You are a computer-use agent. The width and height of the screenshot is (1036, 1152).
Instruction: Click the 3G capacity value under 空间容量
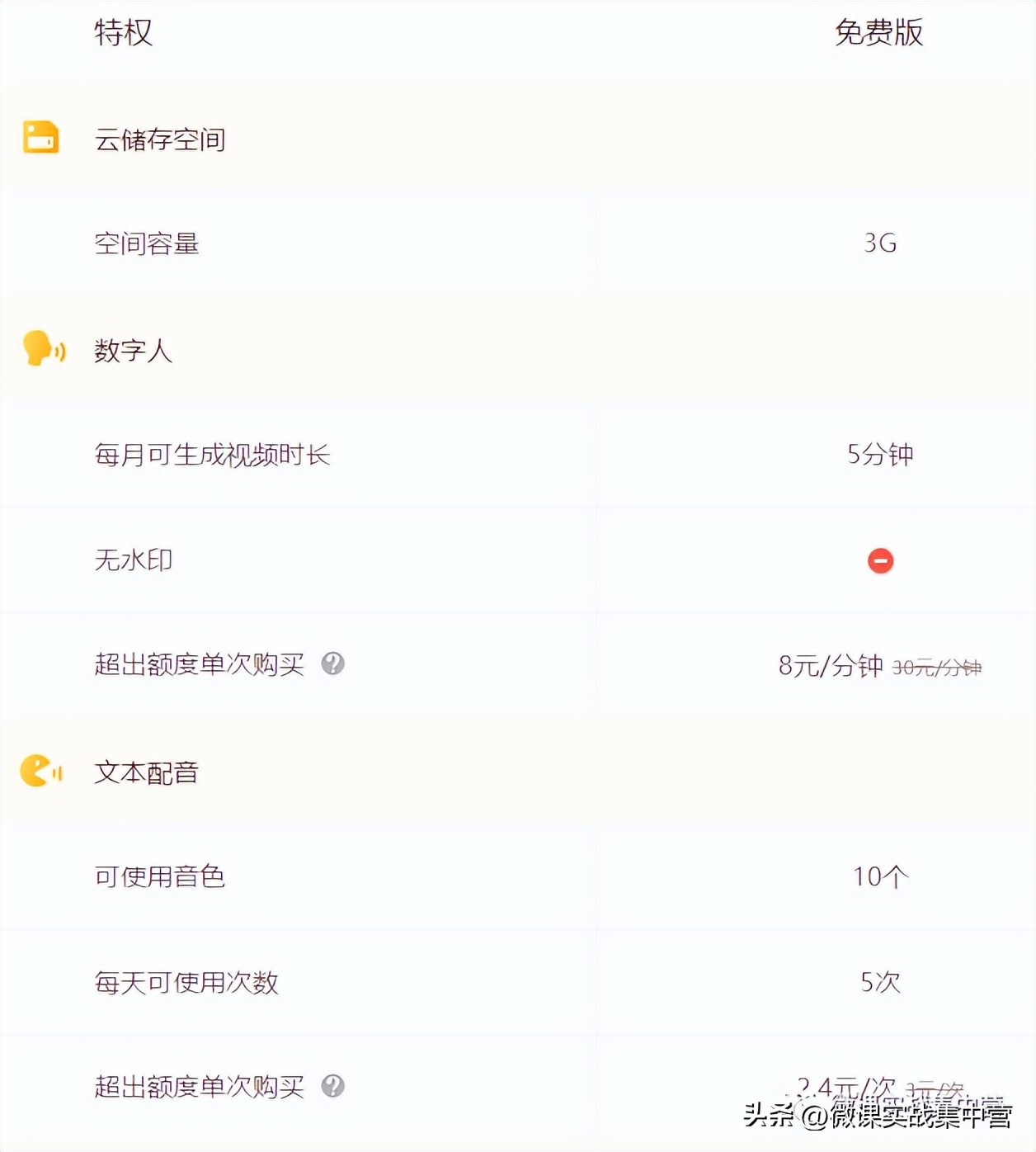pyautogui.click(x=879, y=242)
